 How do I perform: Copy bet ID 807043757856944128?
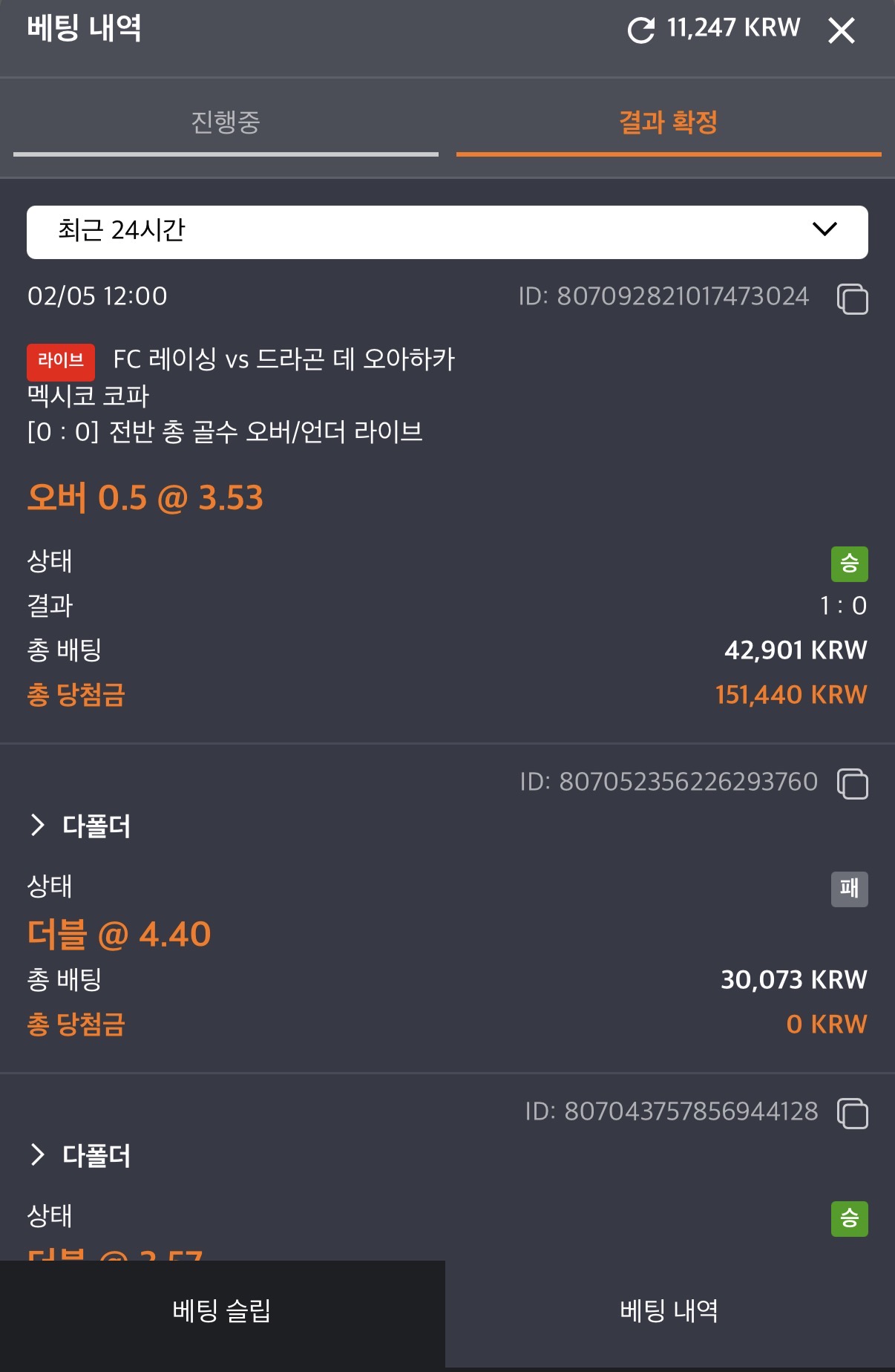pos(852,1113)
